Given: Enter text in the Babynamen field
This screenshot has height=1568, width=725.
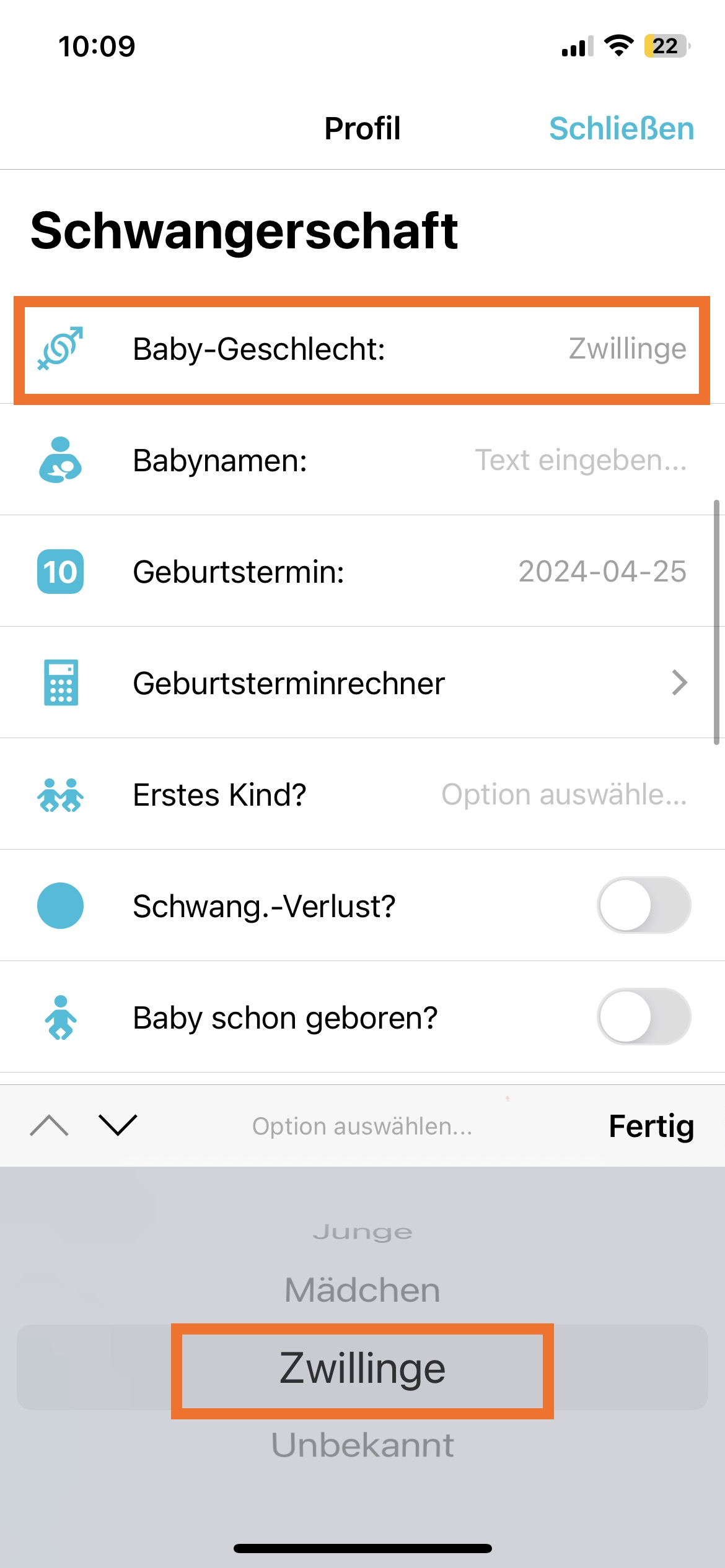Looking at the screenshot, I should point(580,461).
